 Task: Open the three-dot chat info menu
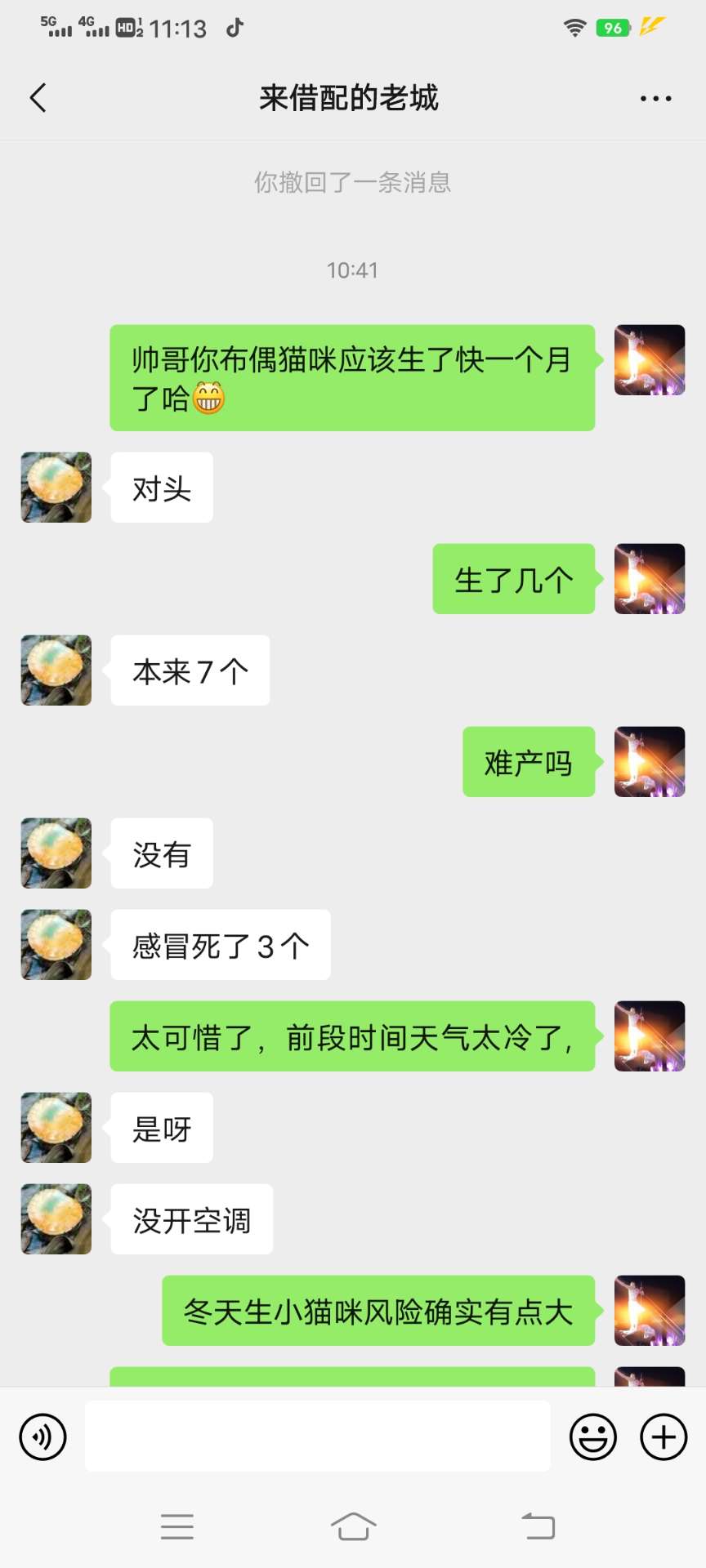coord(655,99)
